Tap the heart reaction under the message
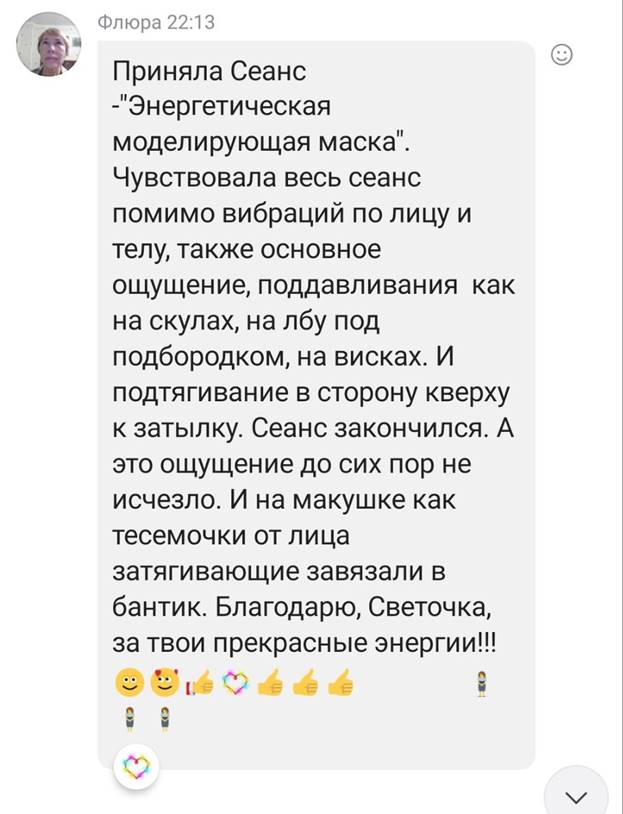The height and width of the screenshot is (814, 623). (132, 767)
